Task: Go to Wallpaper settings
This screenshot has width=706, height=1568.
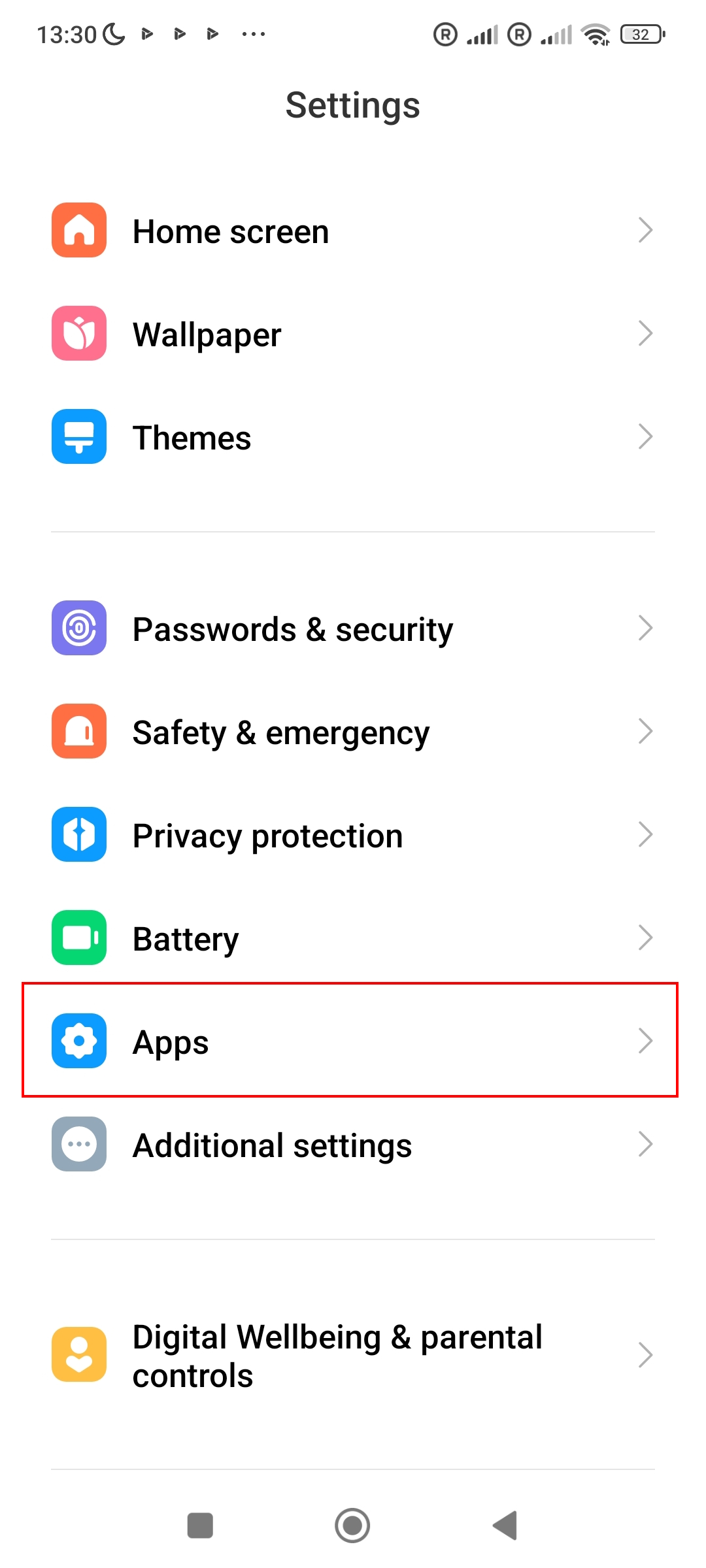Action: tap(353, 334)
